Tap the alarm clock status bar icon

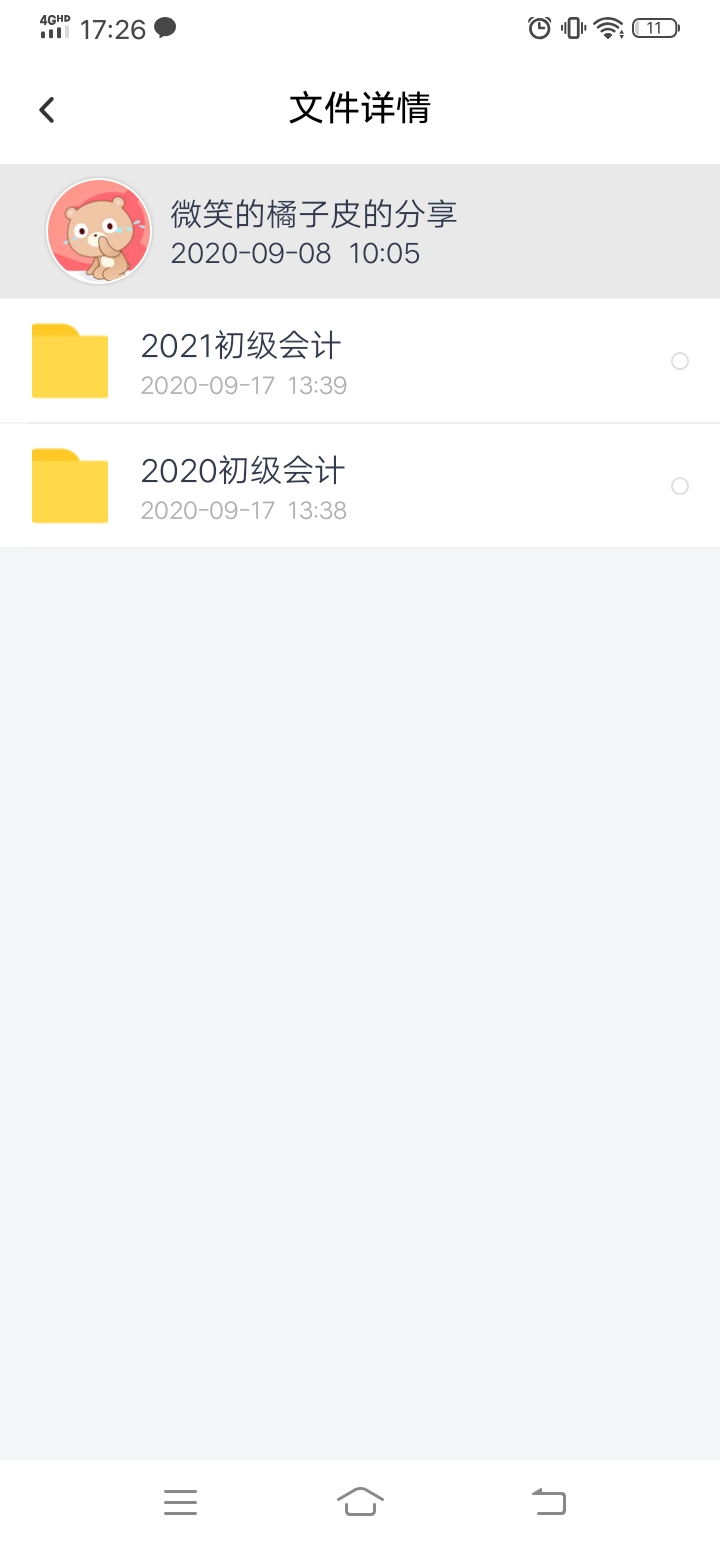539,28
